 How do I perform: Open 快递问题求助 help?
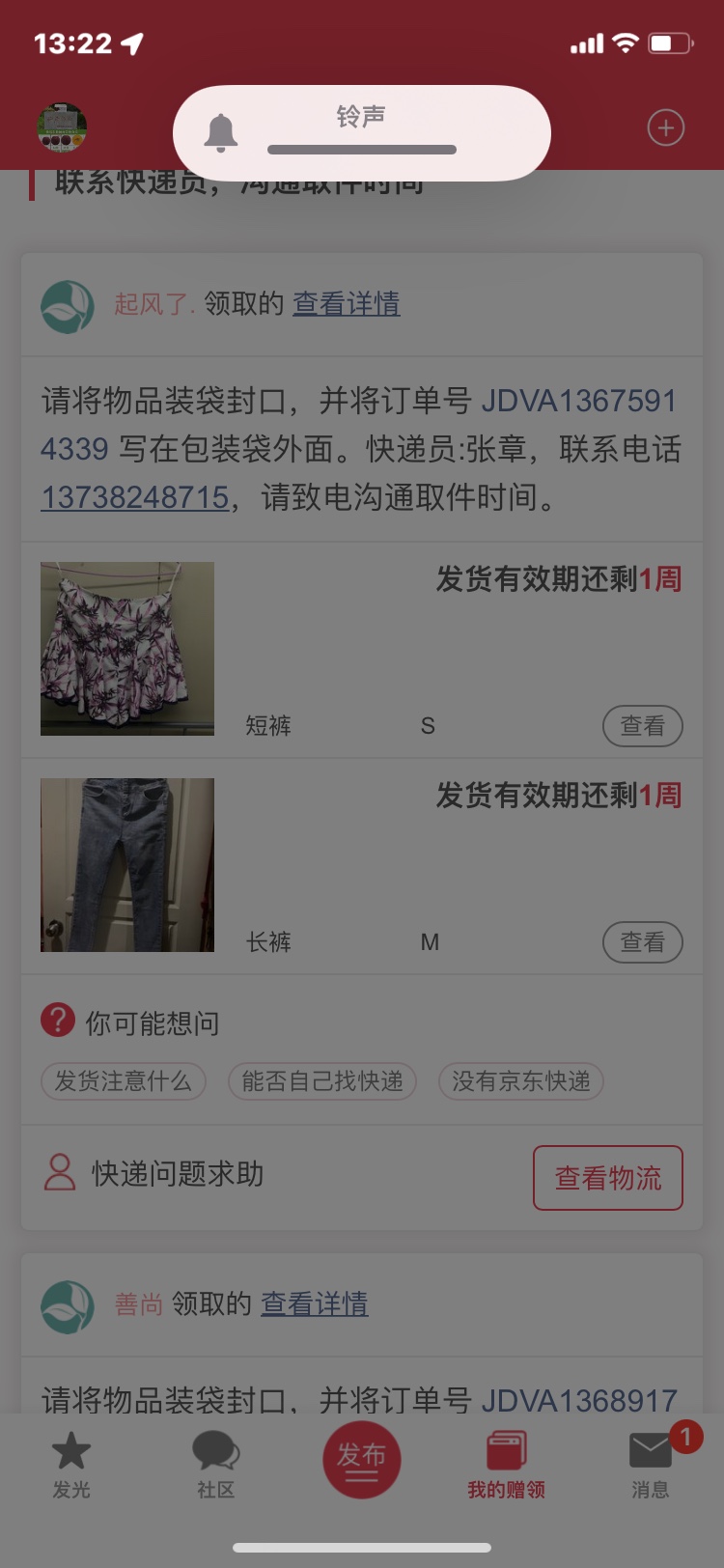(x=154, y=1174)
